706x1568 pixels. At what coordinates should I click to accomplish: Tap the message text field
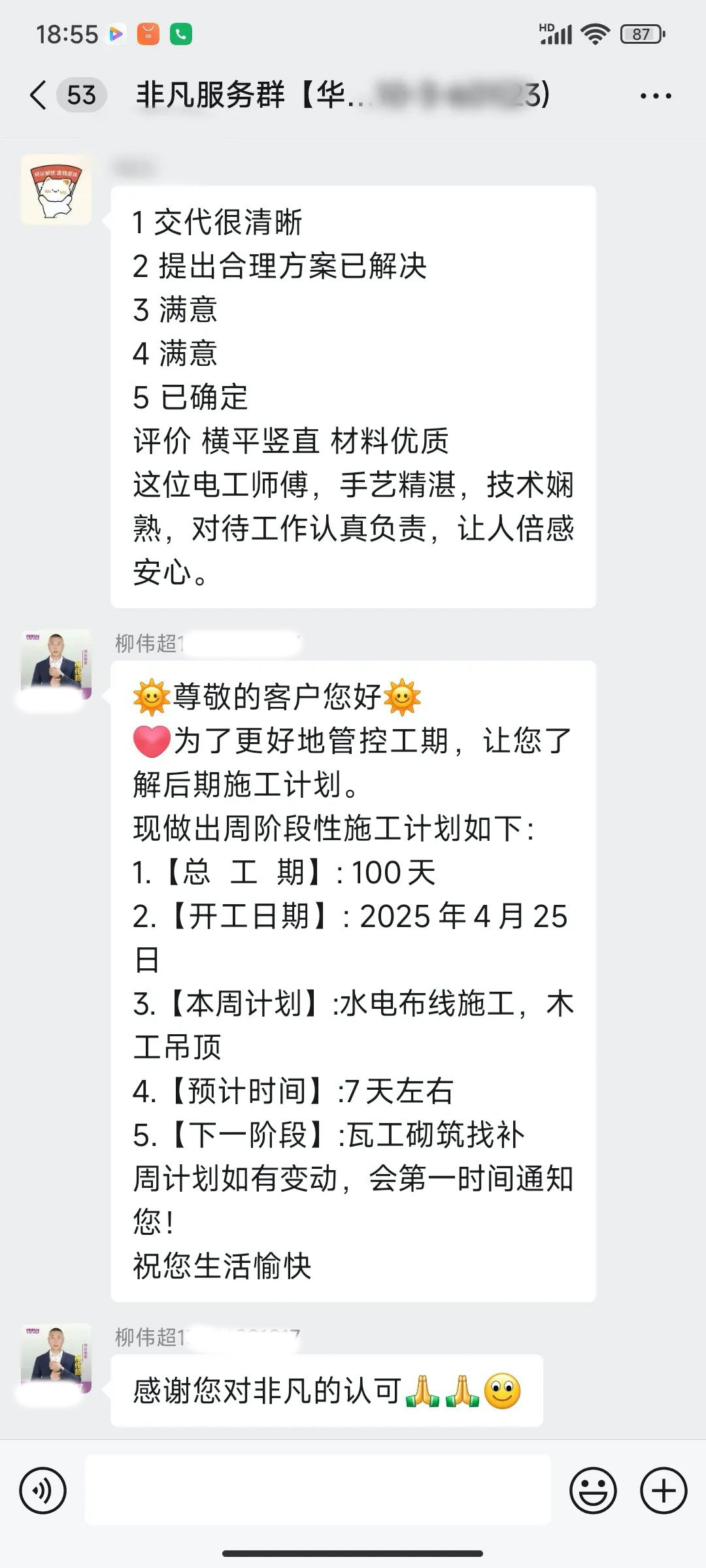[318, 1491]
